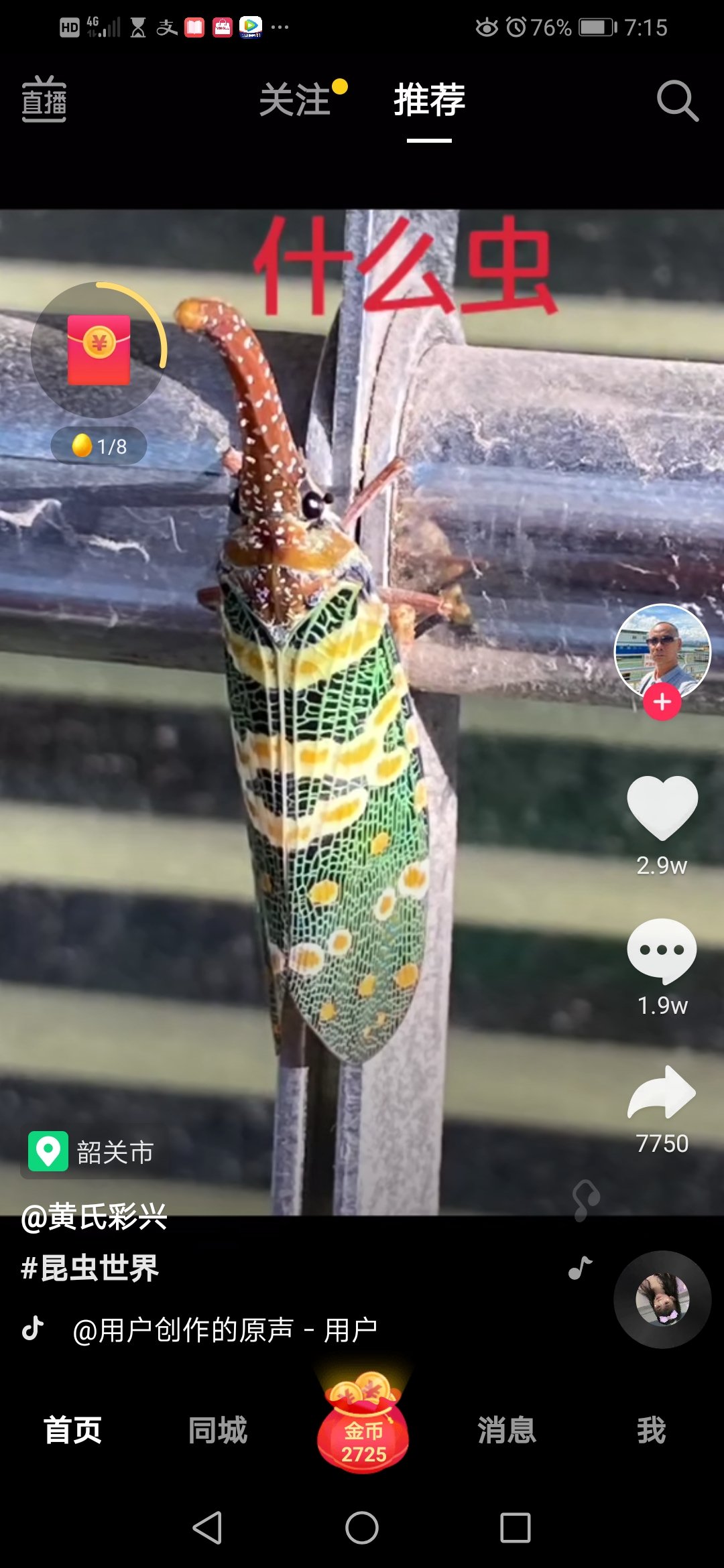Open the #昆虫世界 hashtag
The height and width of the screenshot is (1568, 724).
coord(90,1268)
